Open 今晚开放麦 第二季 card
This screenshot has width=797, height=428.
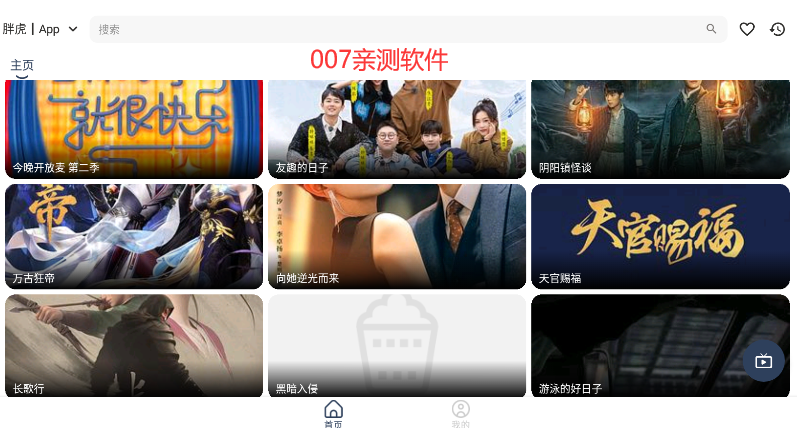[134, 128]
